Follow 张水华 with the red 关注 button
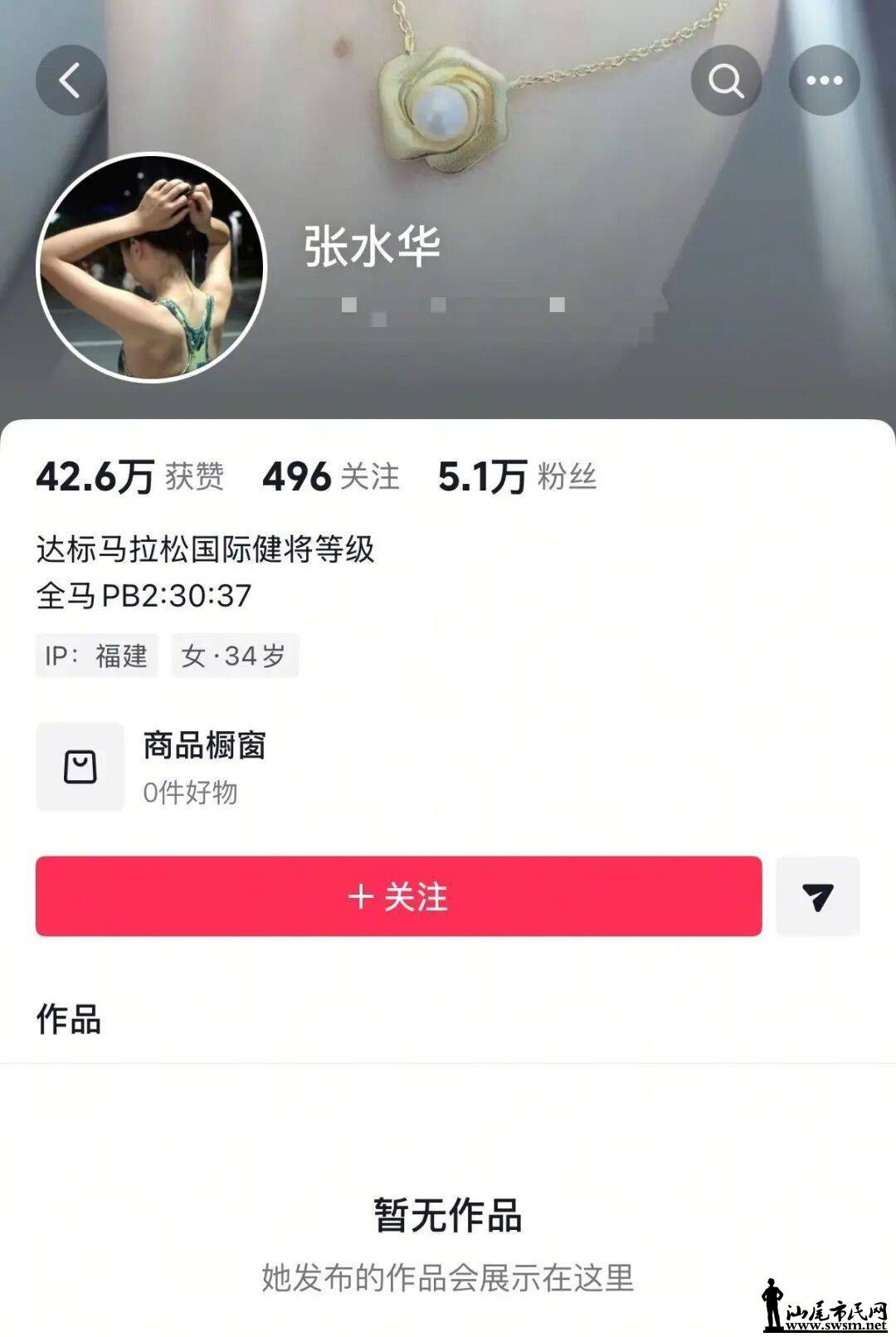This screenshot has width=896, height=1337. point(398,896)
